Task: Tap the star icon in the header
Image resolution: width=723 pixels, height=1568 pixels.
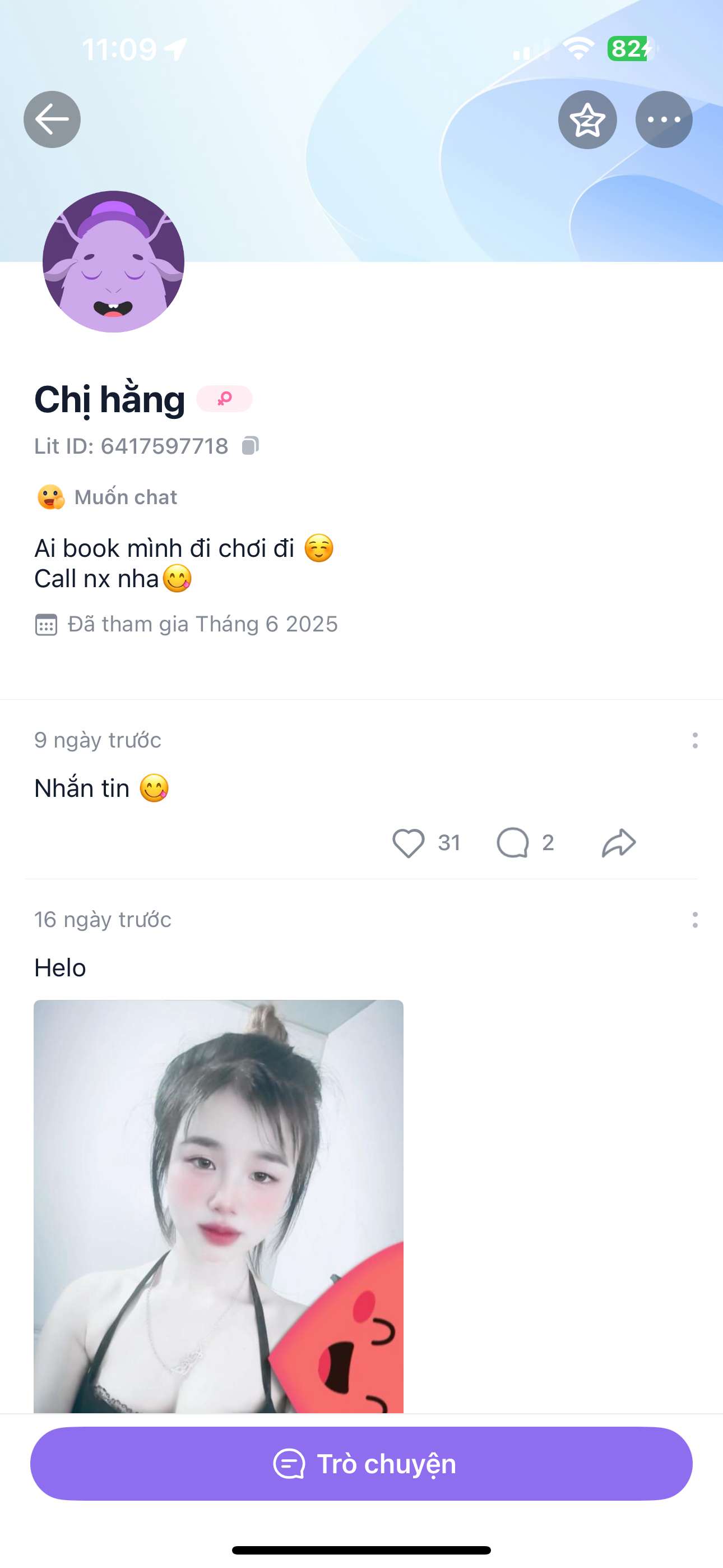Action: (x=587, y=119)
